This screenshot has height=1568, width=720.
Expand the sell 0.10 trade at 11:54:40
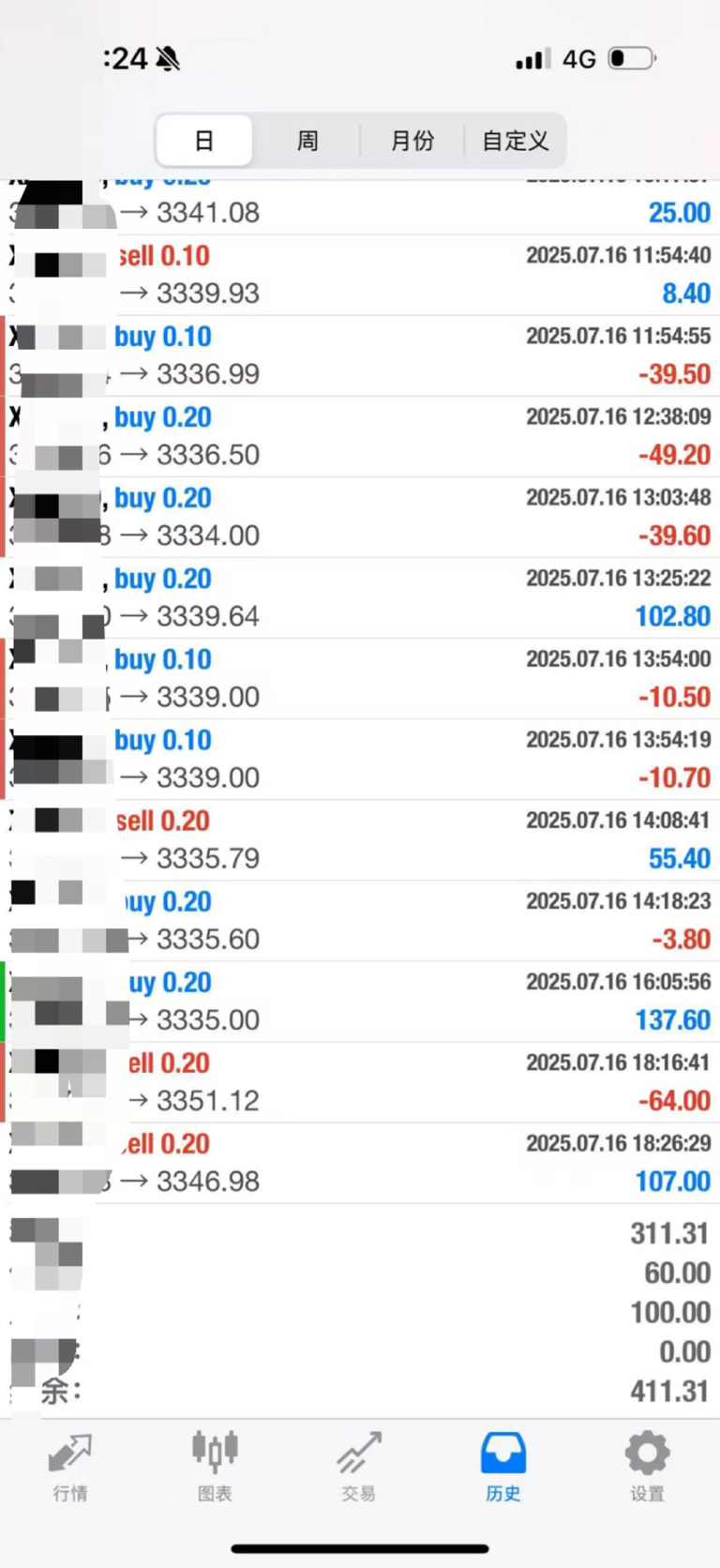point(360,275)
